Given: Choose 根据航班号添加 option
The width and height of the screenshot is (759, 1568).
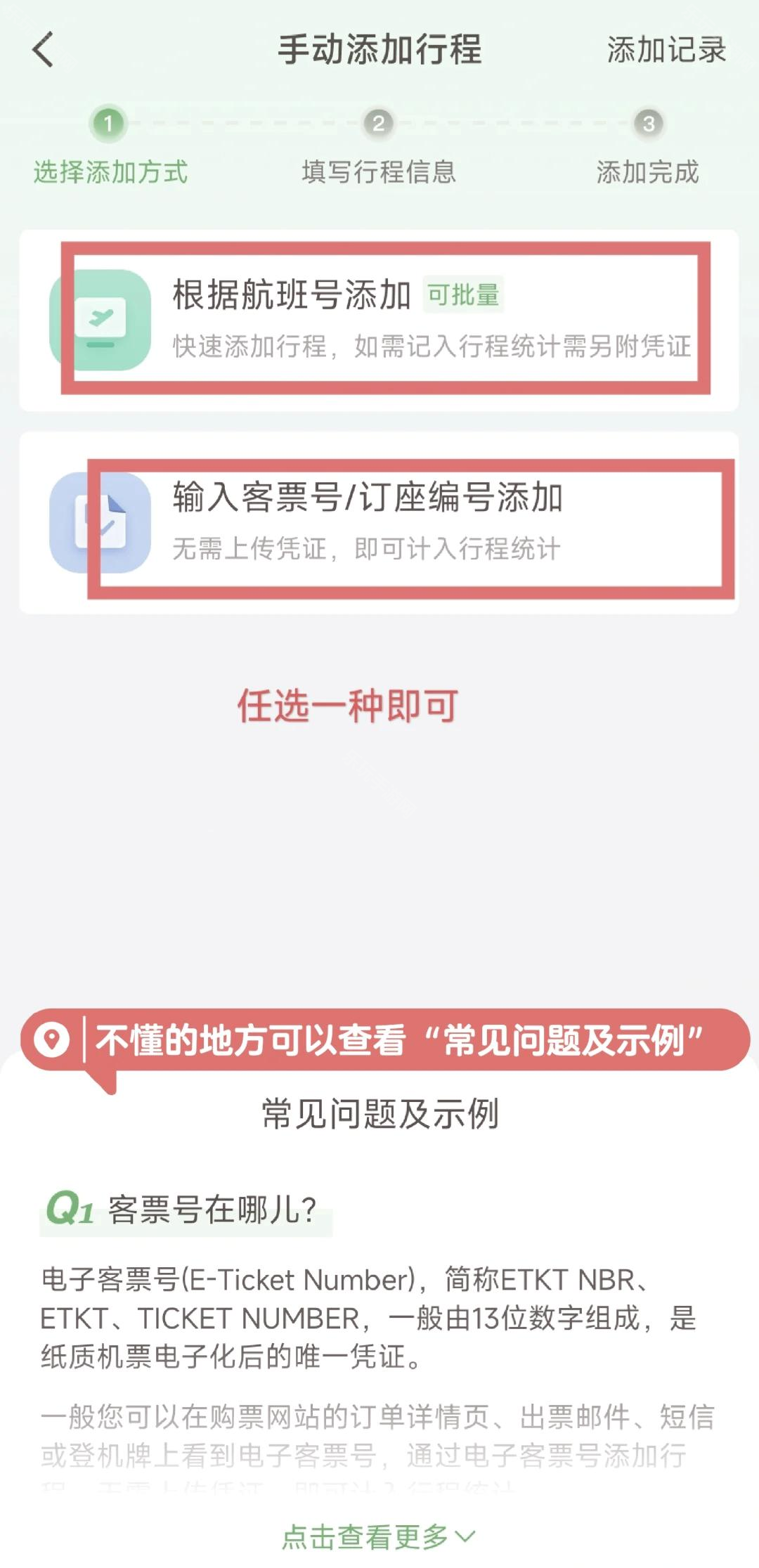Looking at the screenshot, I should coord(379,319).
